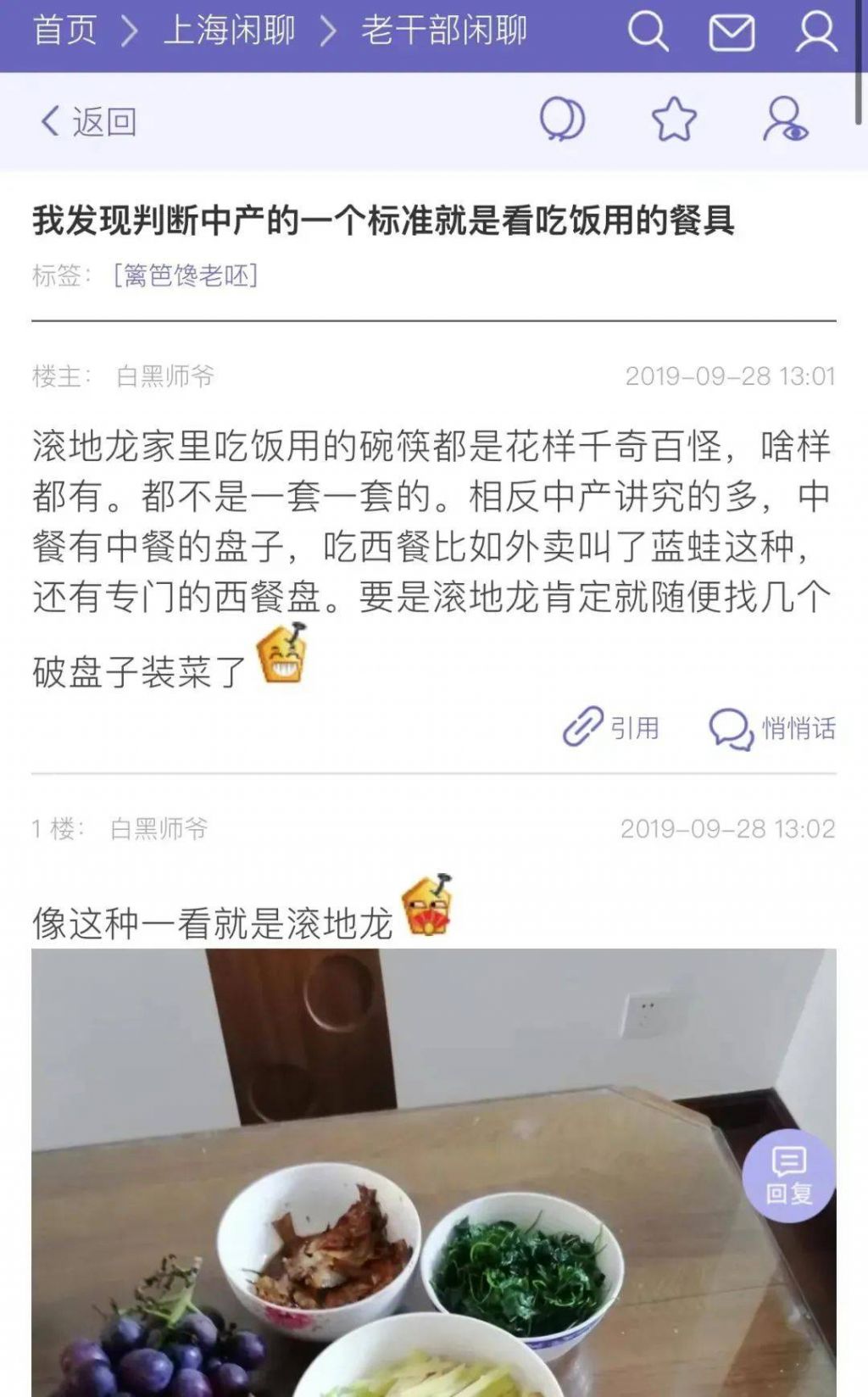Open the search icon in header
This screenshot has height=1397, width=868.
tap(648, 32)
